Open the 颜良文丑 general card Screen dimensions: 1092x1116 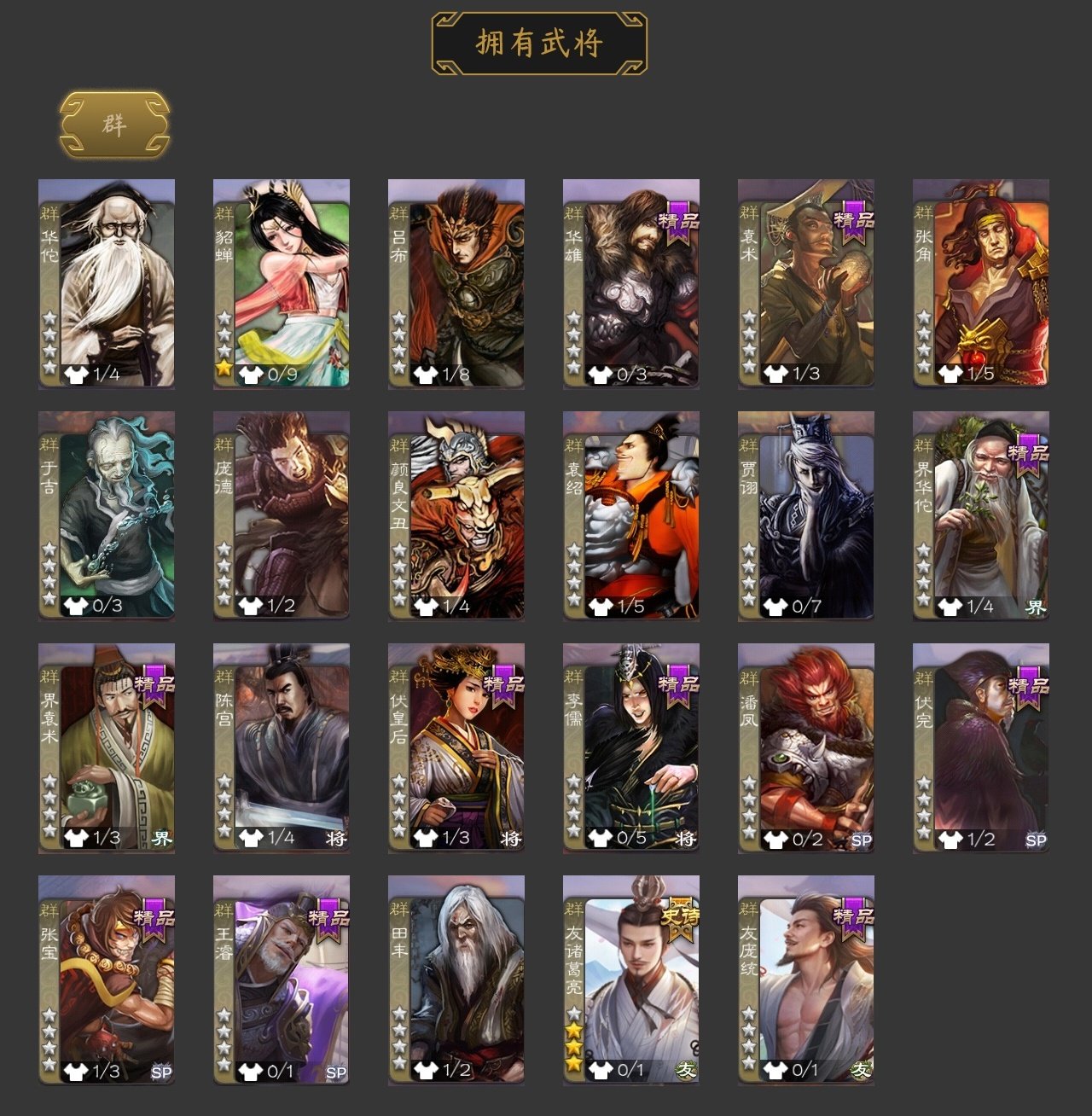coord(456,515)
